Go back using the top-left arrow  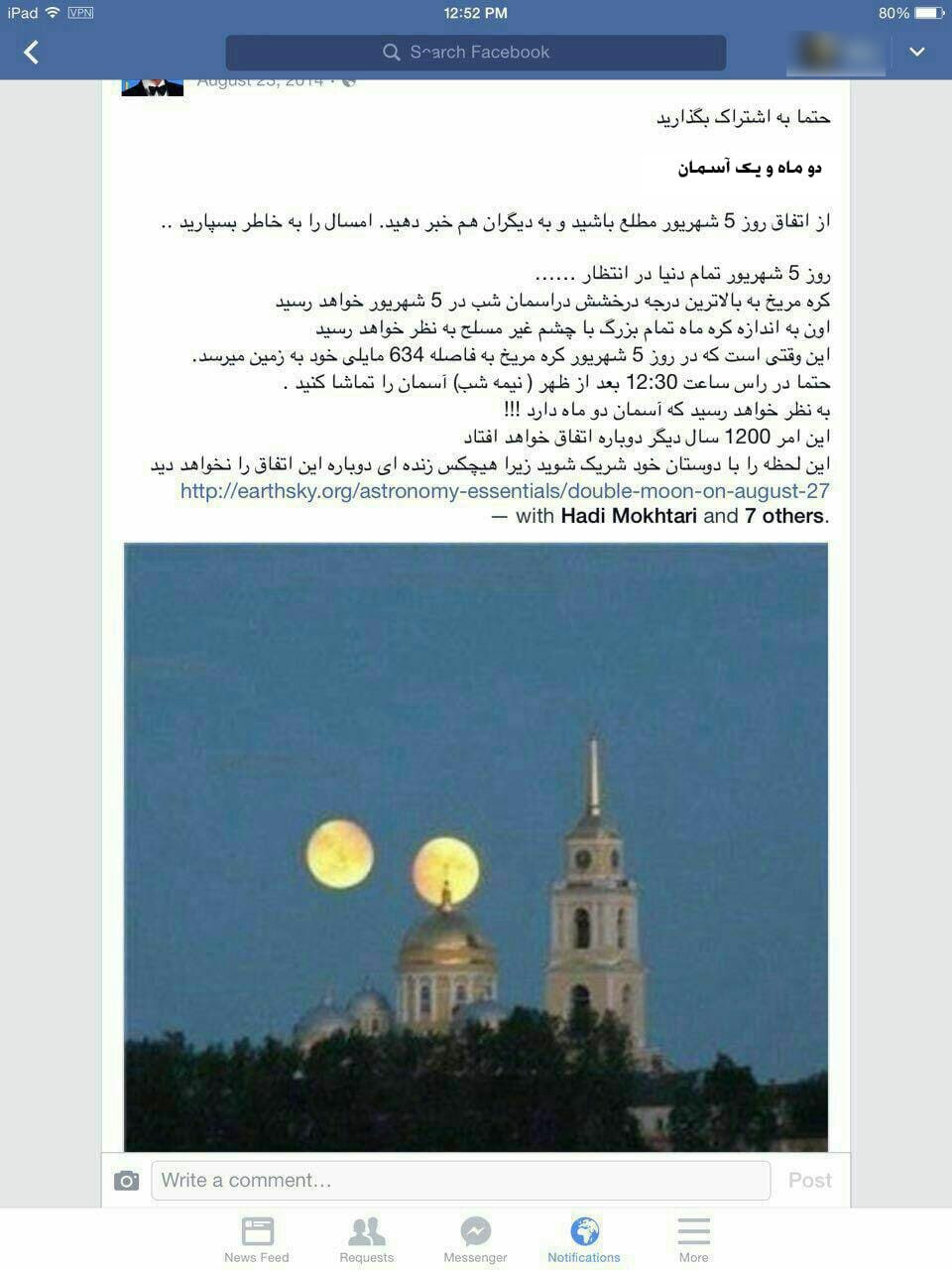(32, 52)
